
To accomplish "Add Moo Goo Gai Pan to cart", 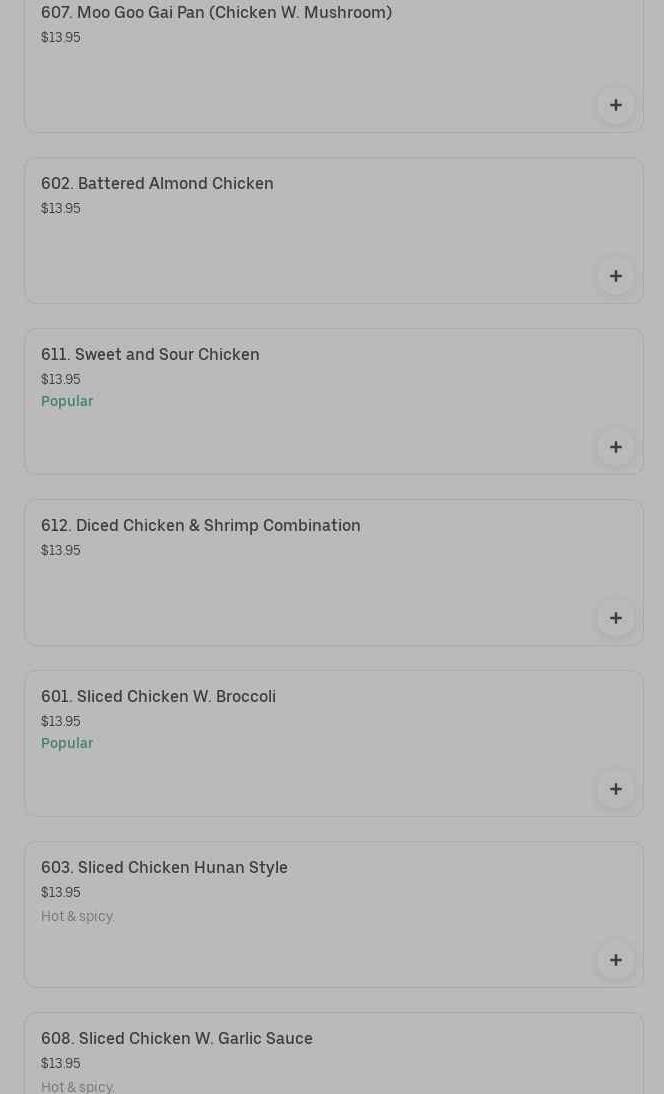I will (616, 105).
